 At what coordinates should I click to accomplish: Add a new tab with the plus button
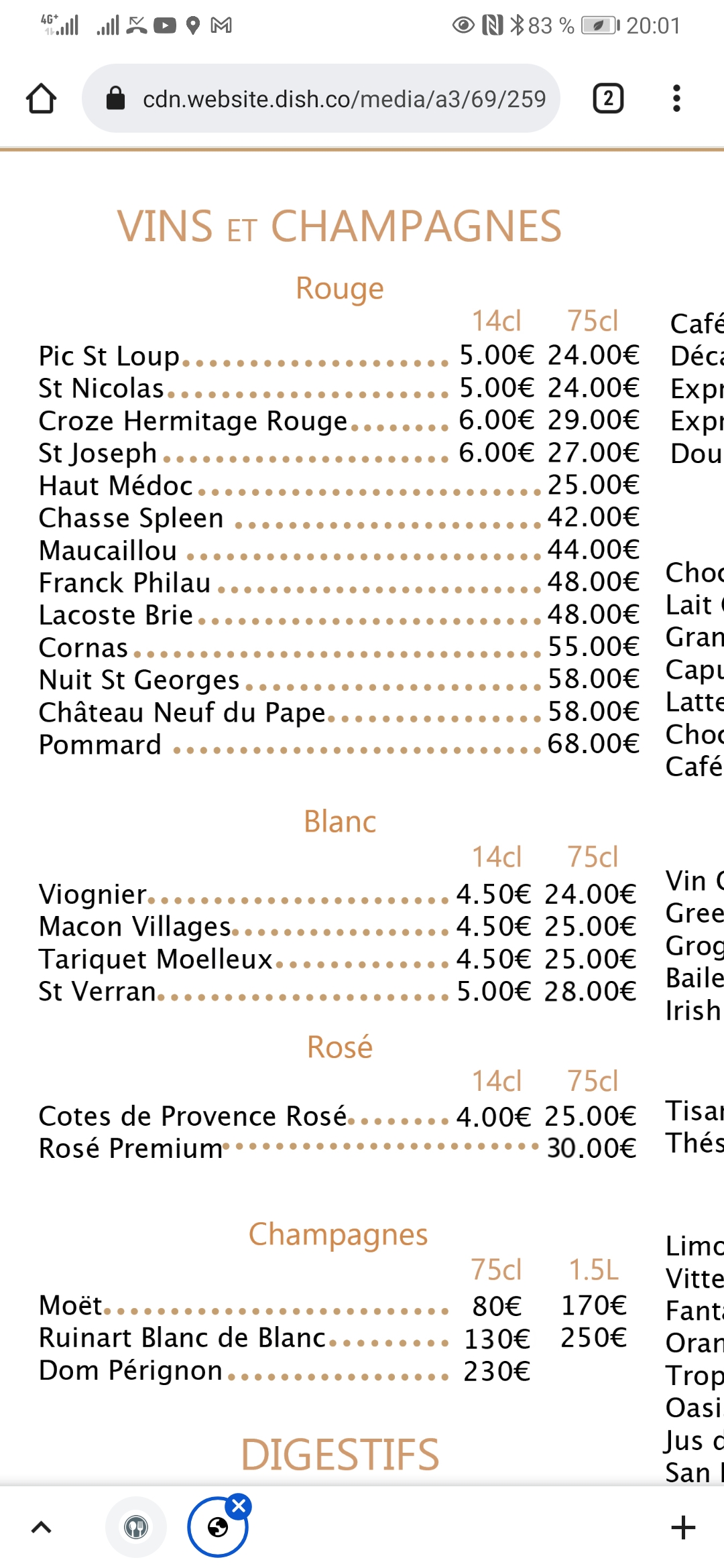point(683,1527)
